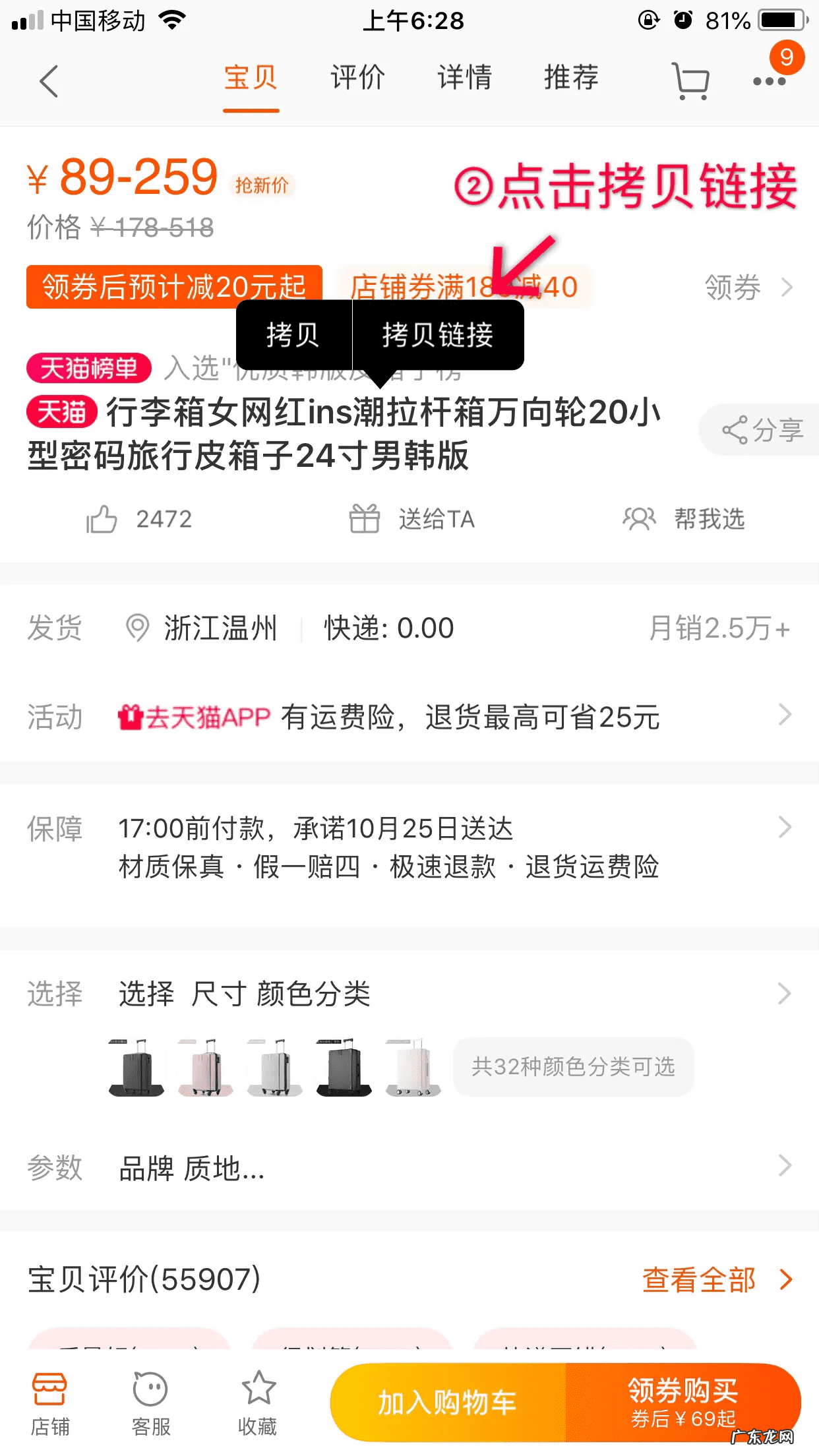Open the three-dot overflow menu
Viewport: 819px width, 1456px height.
[769, 81]
